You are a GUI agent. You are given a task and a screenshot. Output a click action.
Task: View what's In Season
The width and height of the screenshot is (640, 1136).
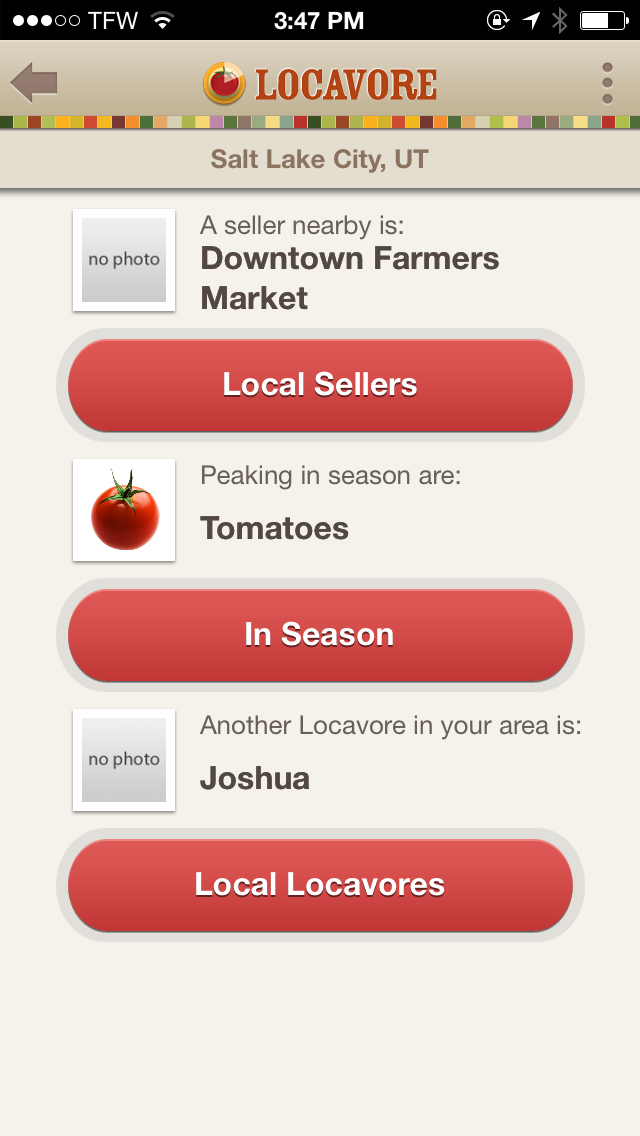pos(320,635)
